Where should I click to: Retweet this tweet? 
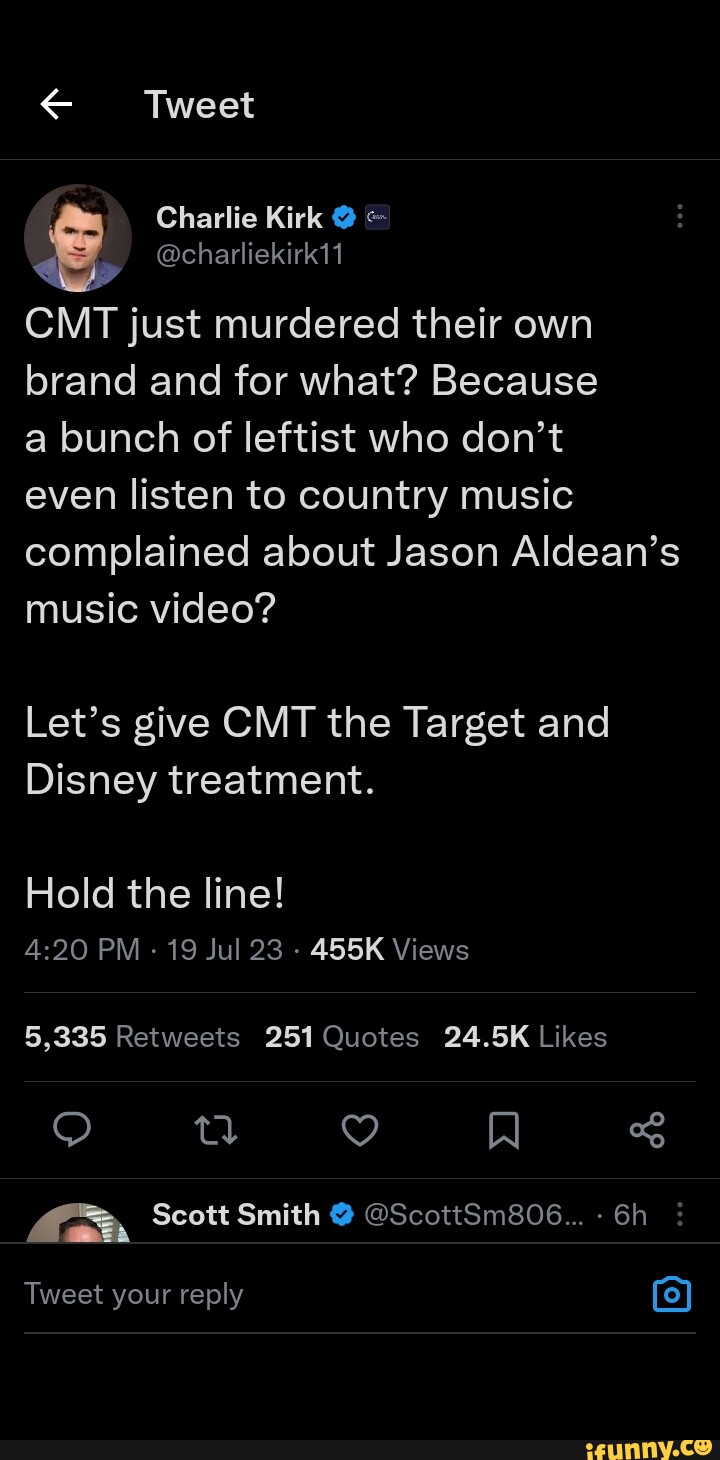click(214, 1130)
